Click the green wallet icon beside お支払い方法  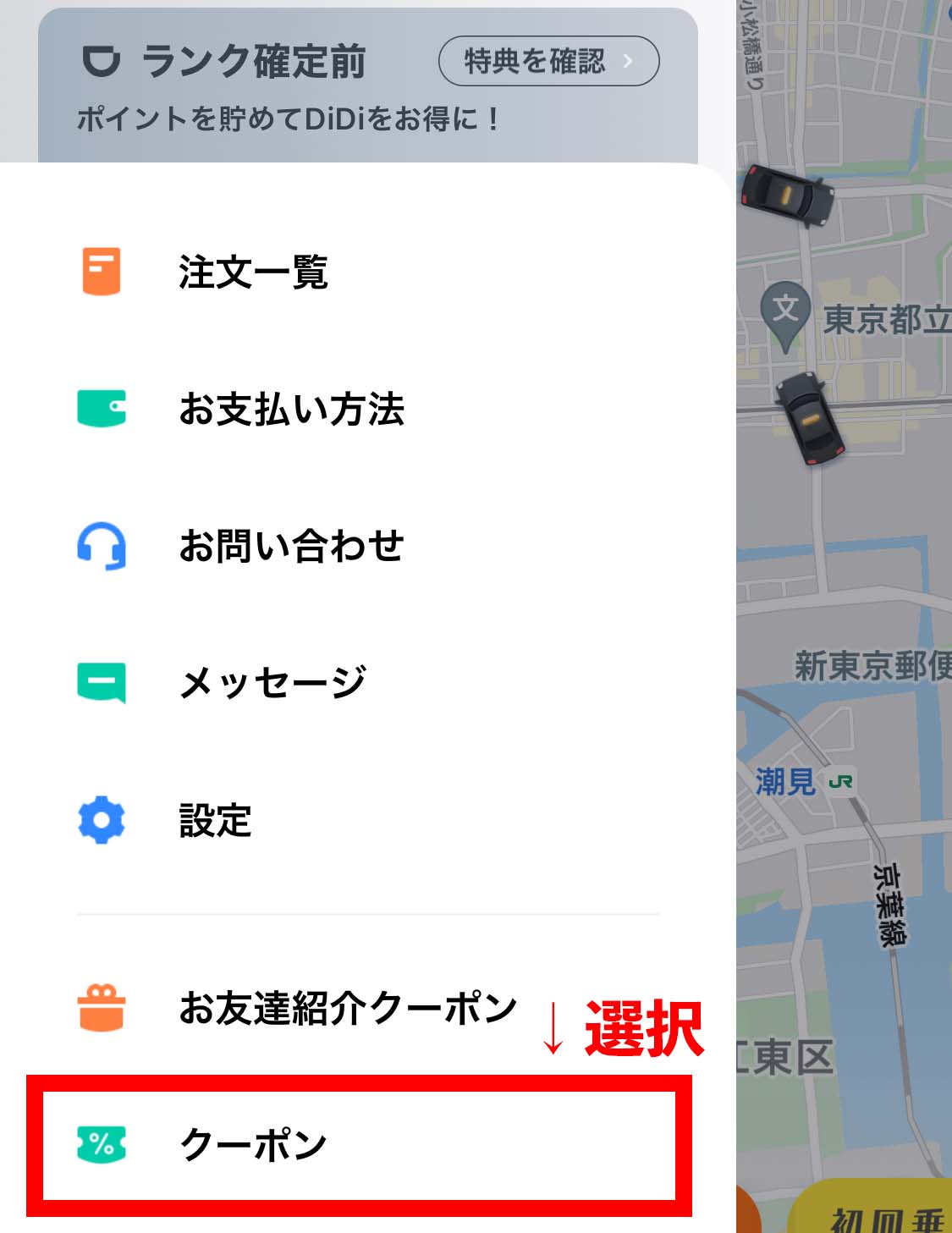(x=101, y=408)
